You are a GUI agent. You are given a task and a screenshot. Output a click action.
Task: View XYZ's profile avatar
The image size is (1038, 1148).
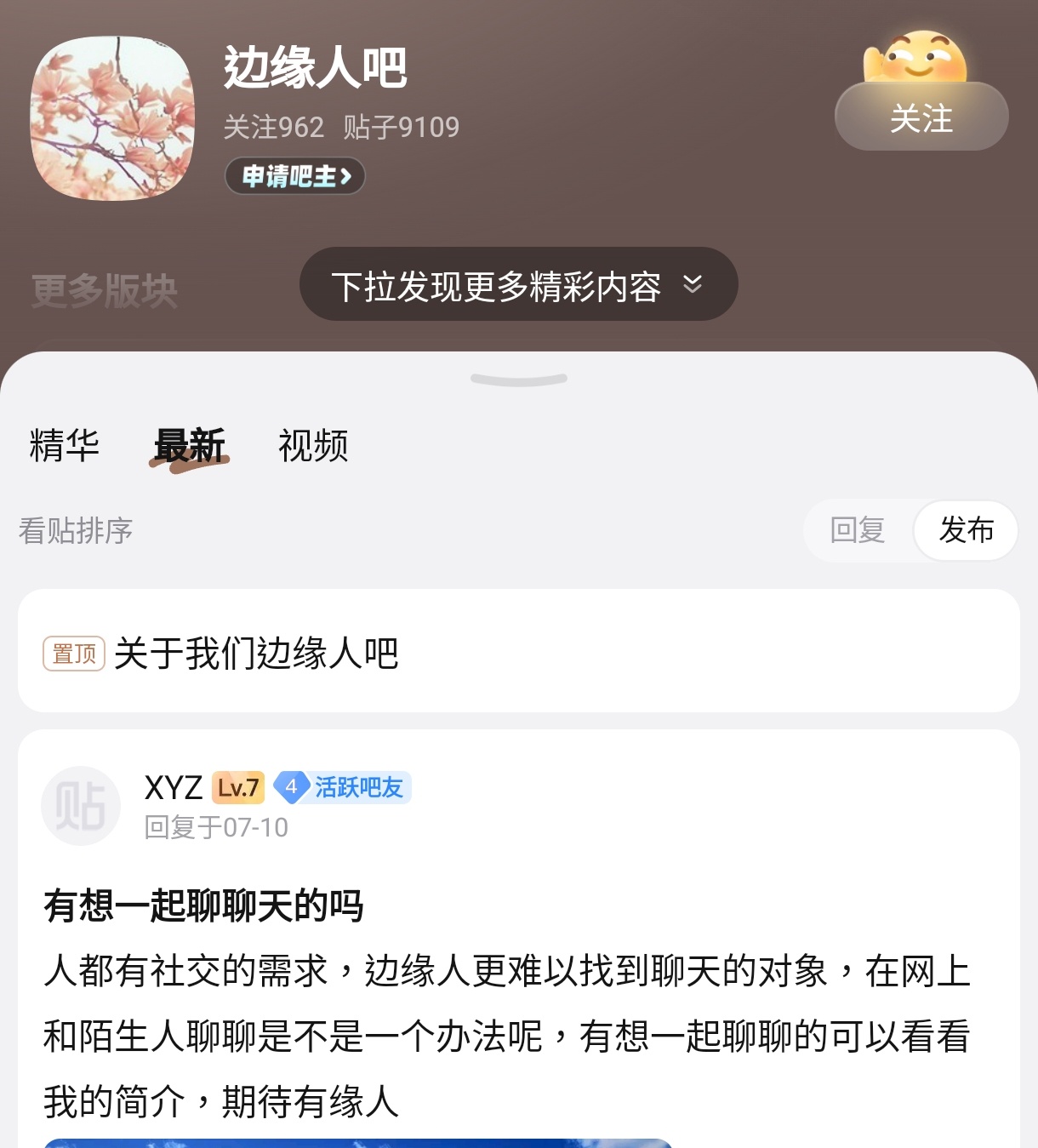pyautogui.click(x=81, y=806)
